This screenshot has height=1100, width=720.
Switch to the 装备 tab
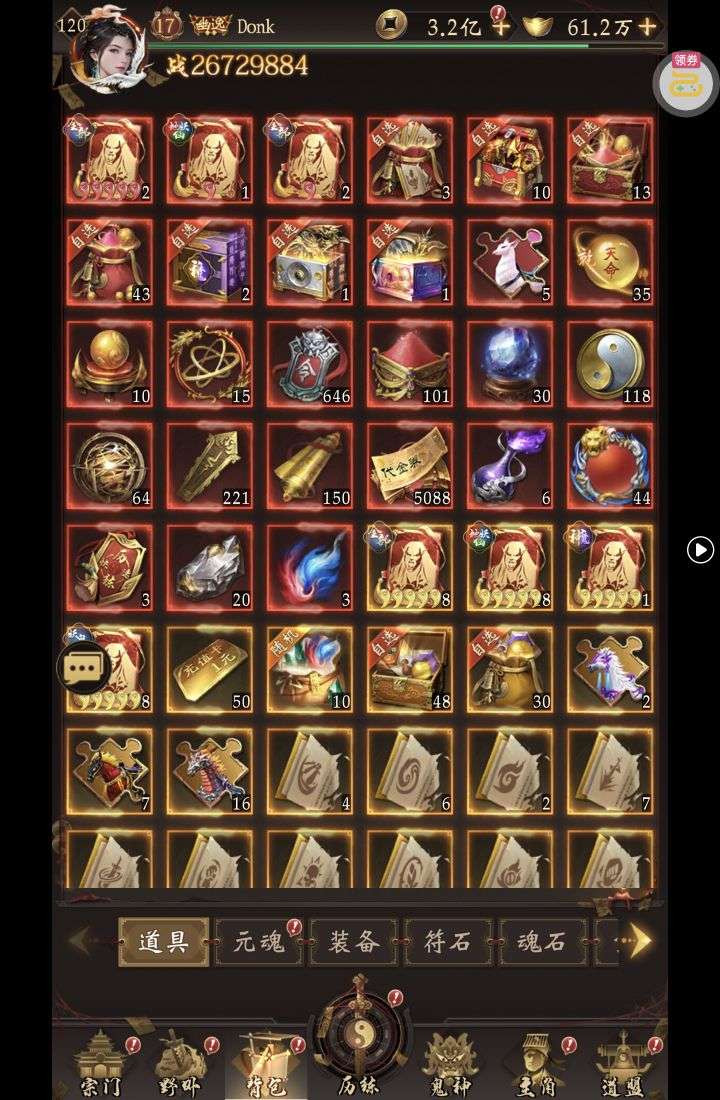pyautogui.click(x=353, y=942)
